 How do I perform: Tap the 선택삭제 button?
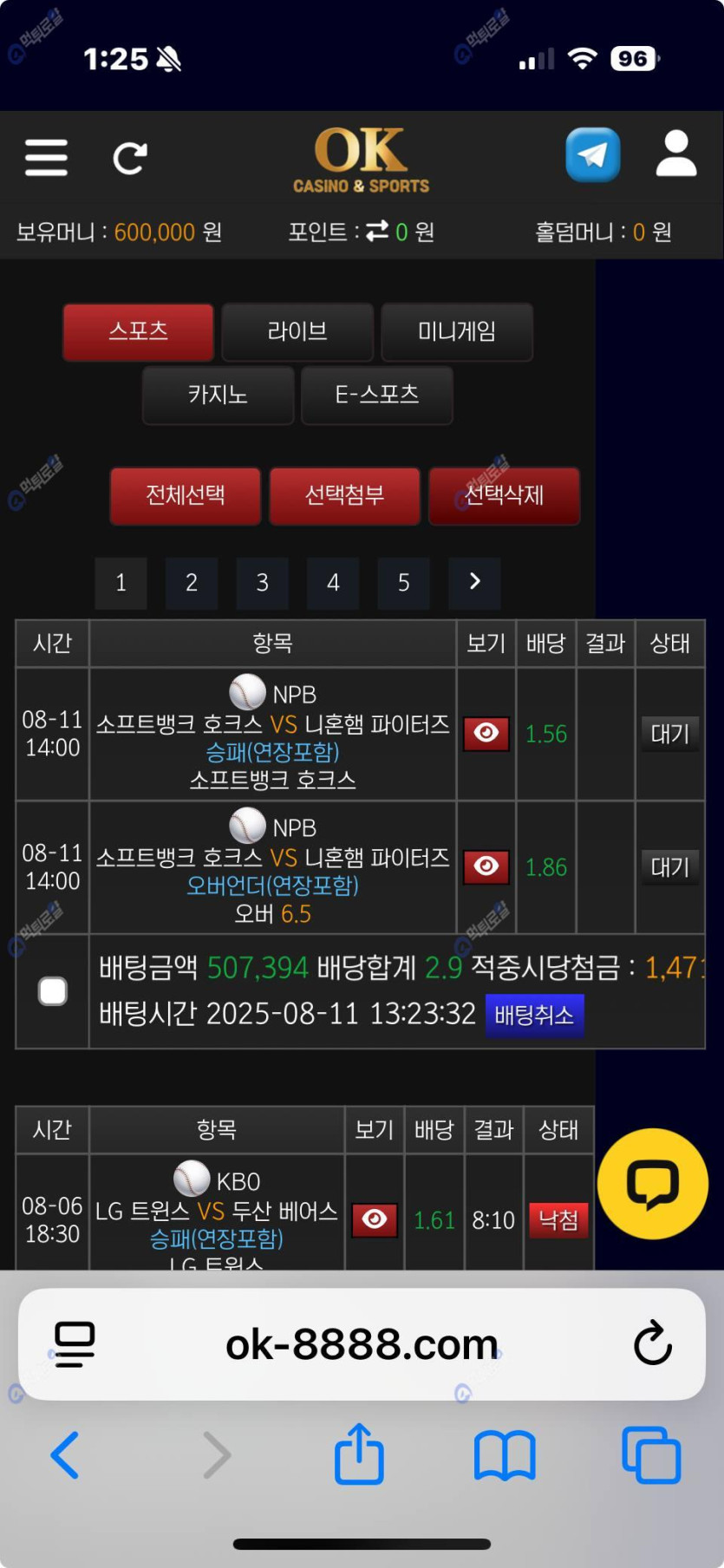(x=504, y=495)
